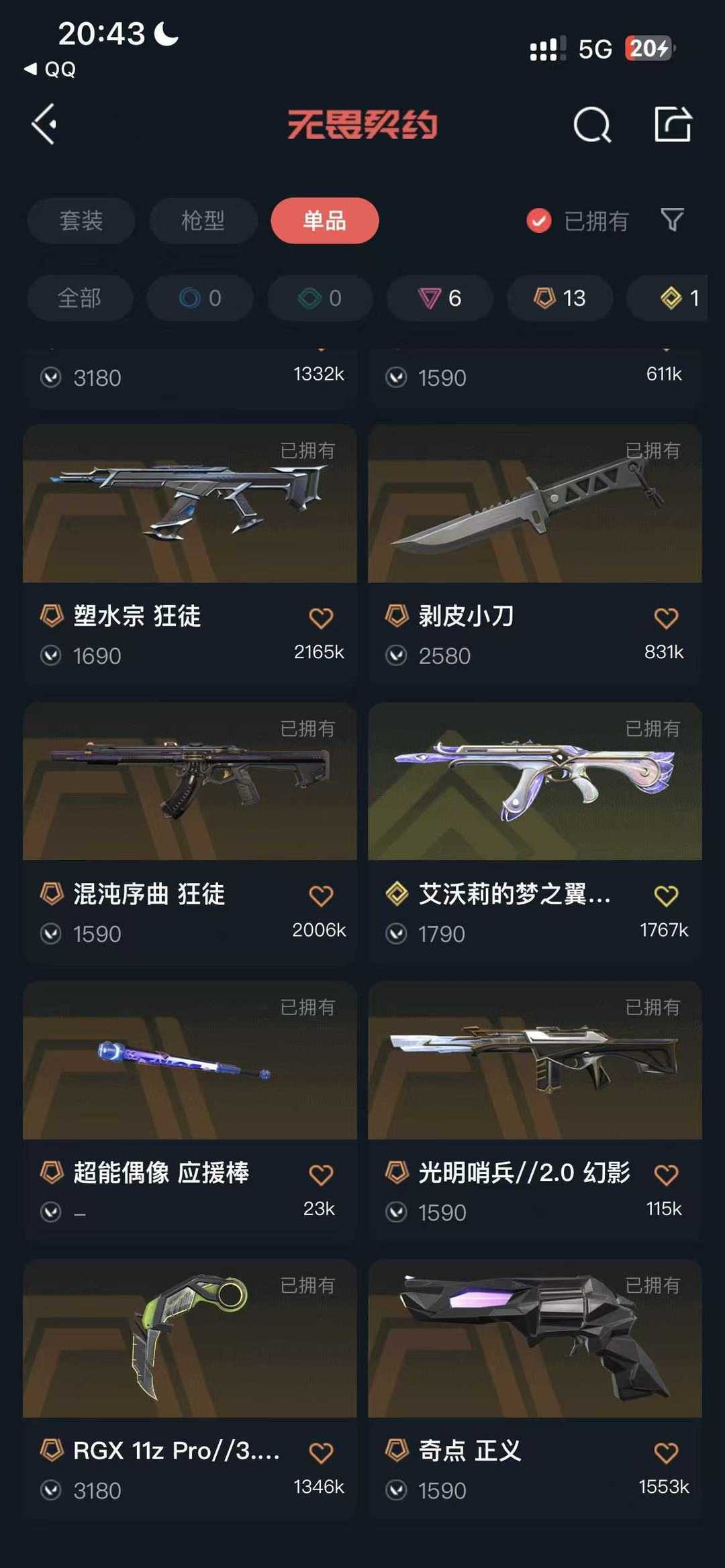Open the filter funnel icon
Image resolution: width=725 pixels, height=1568 pixels.
coord(672,220)
